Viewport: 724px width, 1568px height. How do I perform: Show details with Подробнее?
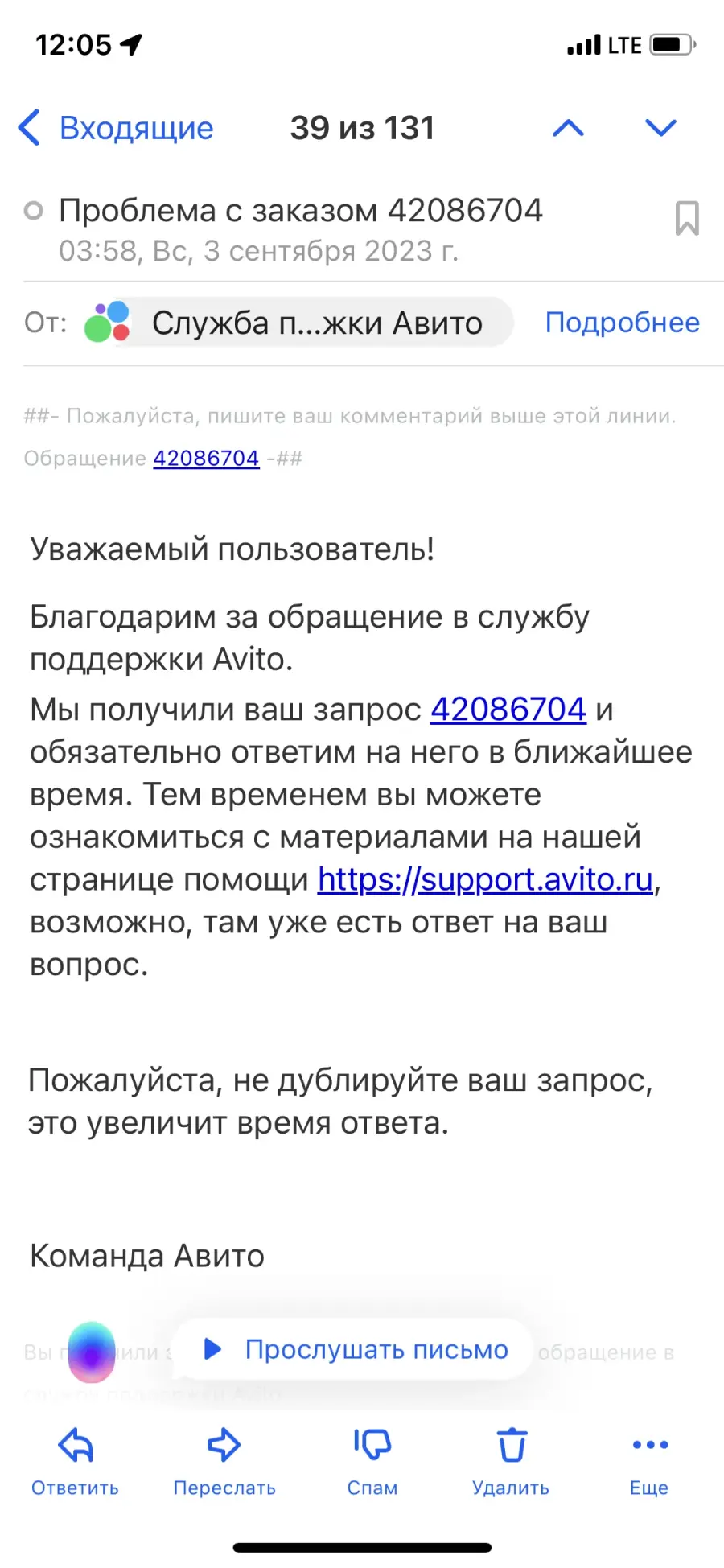pyautogui.click(x=622, y=323)
